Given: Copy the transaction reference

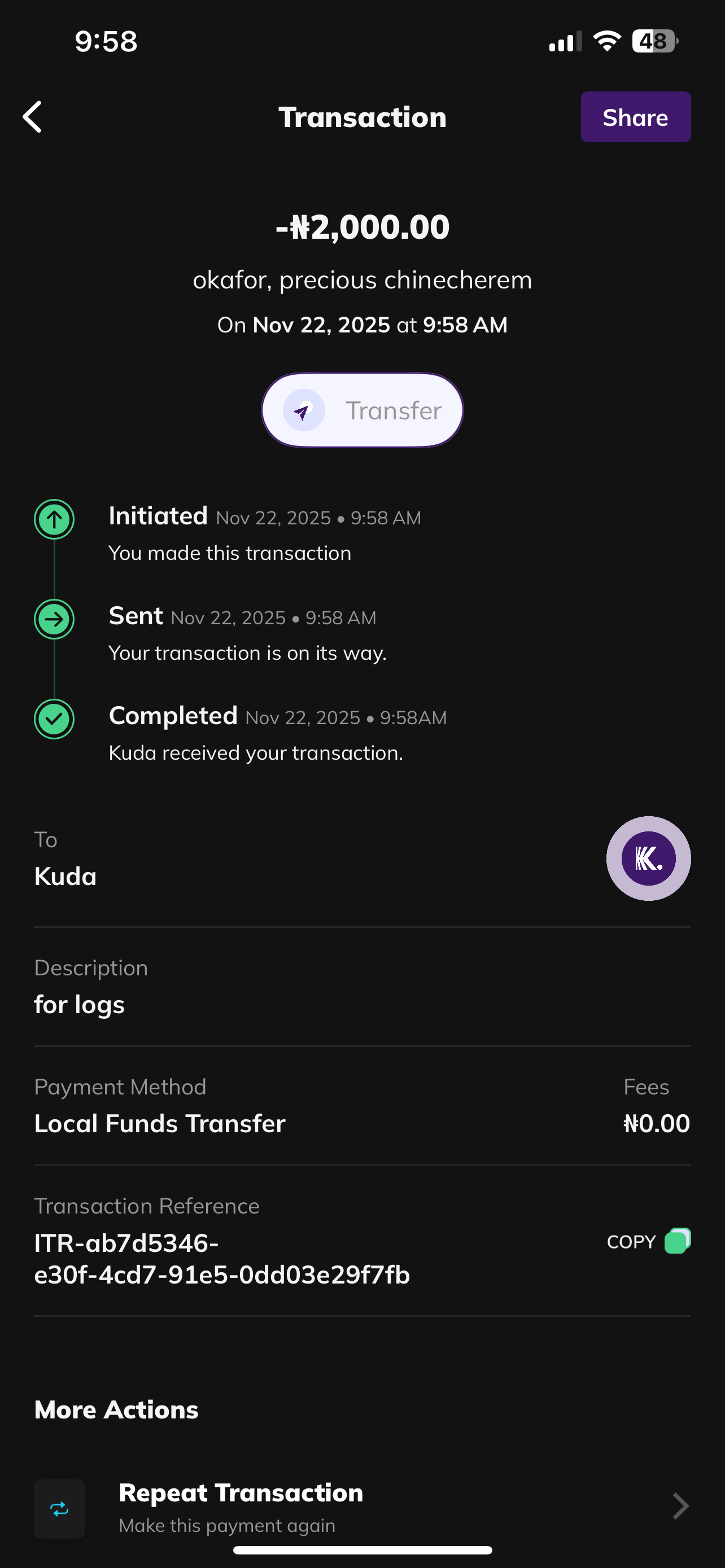Looking at the screenshot, I should (648, 1241).
